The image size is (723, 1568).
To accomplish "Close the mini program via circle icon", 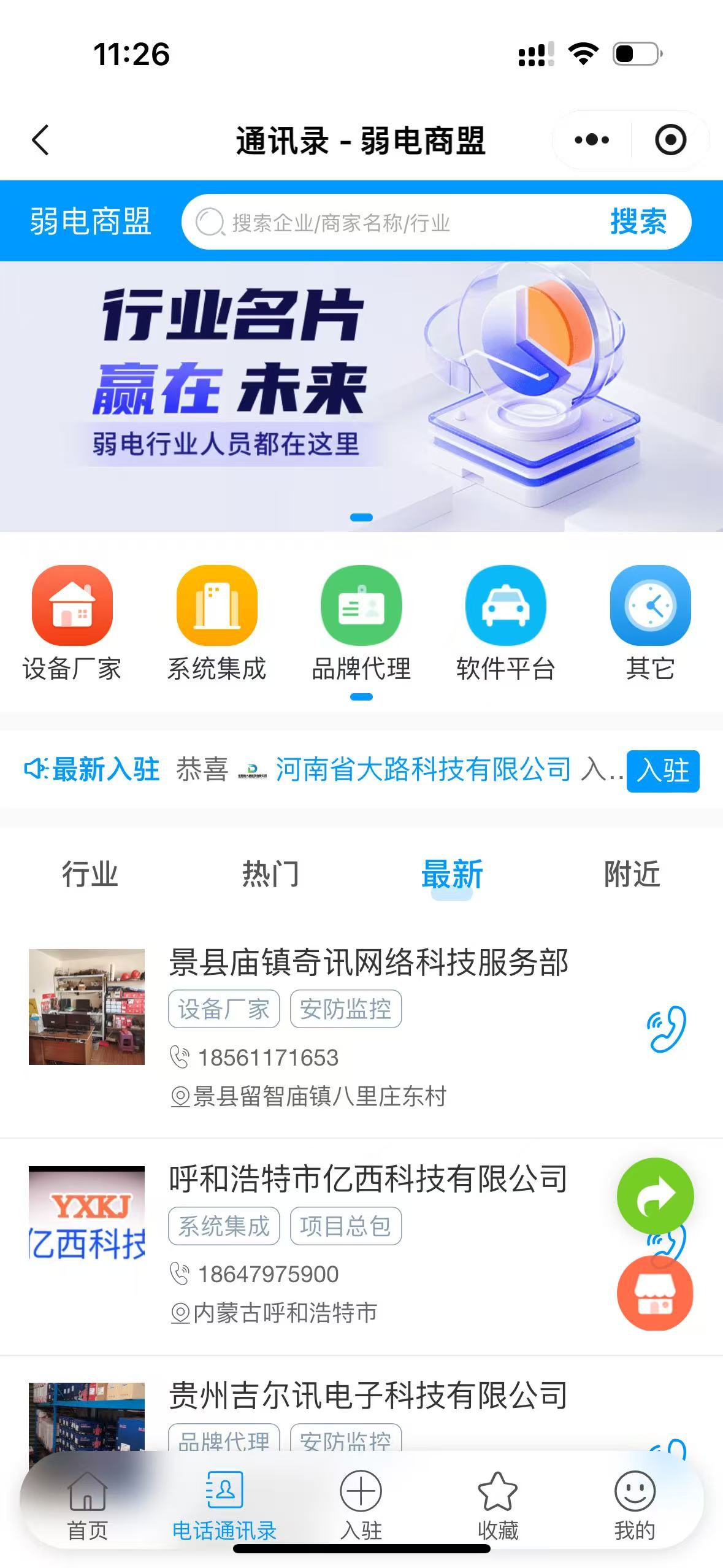I will click(x=670, y=140).
